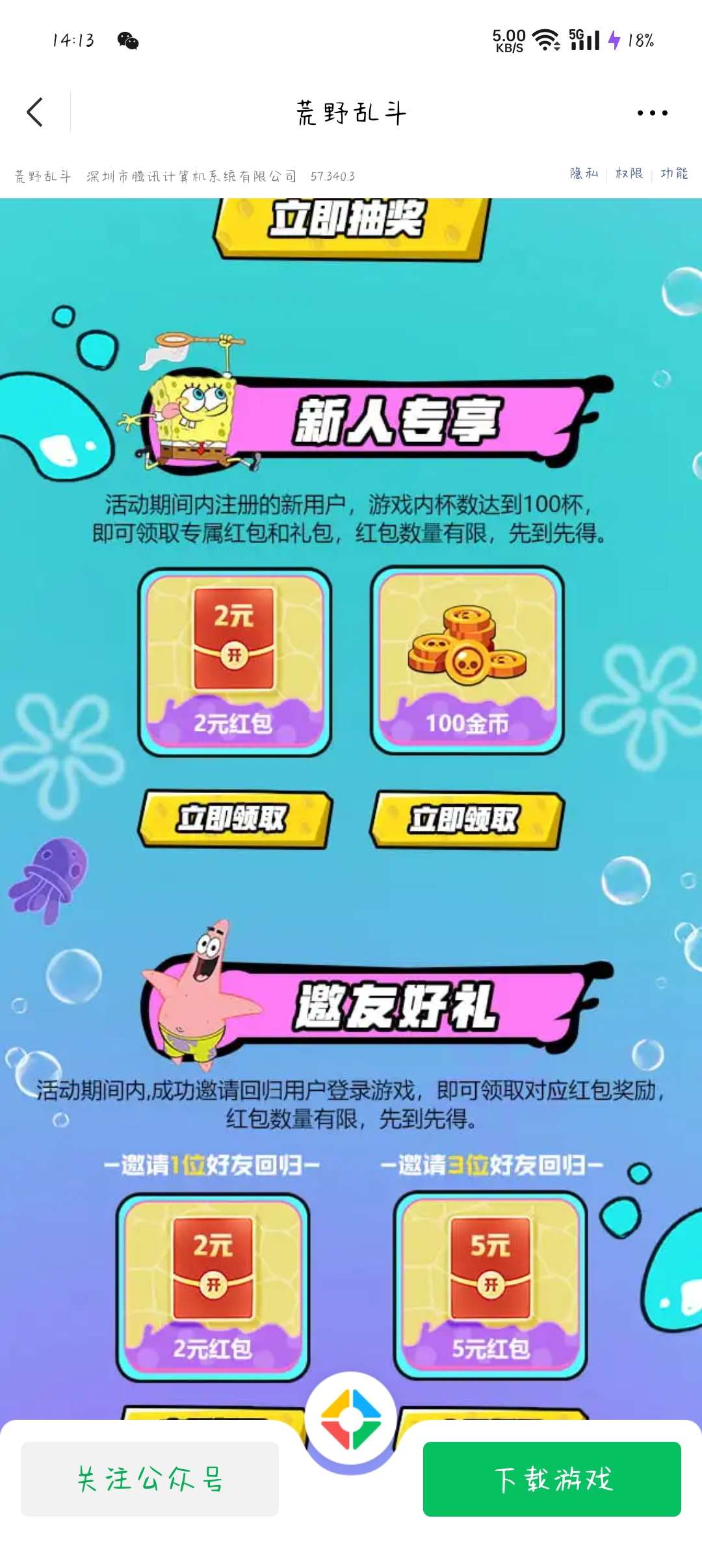Open the three-dot overflow menu
Screen dimensions: 702x1568
coord(652,113)
